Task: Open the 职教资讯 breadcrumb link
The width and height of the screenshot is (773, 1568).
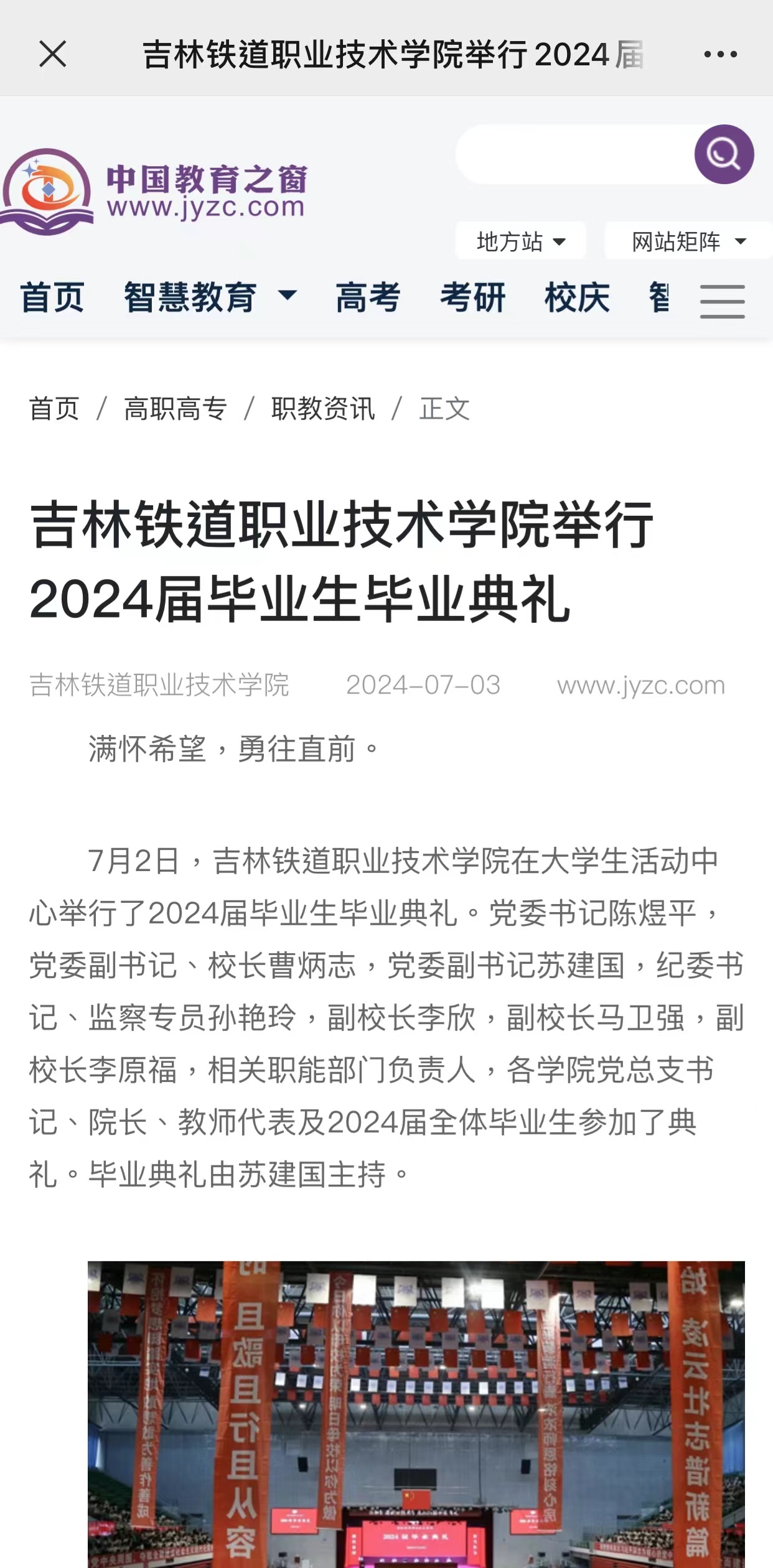Action: click(x=323, y=409)
